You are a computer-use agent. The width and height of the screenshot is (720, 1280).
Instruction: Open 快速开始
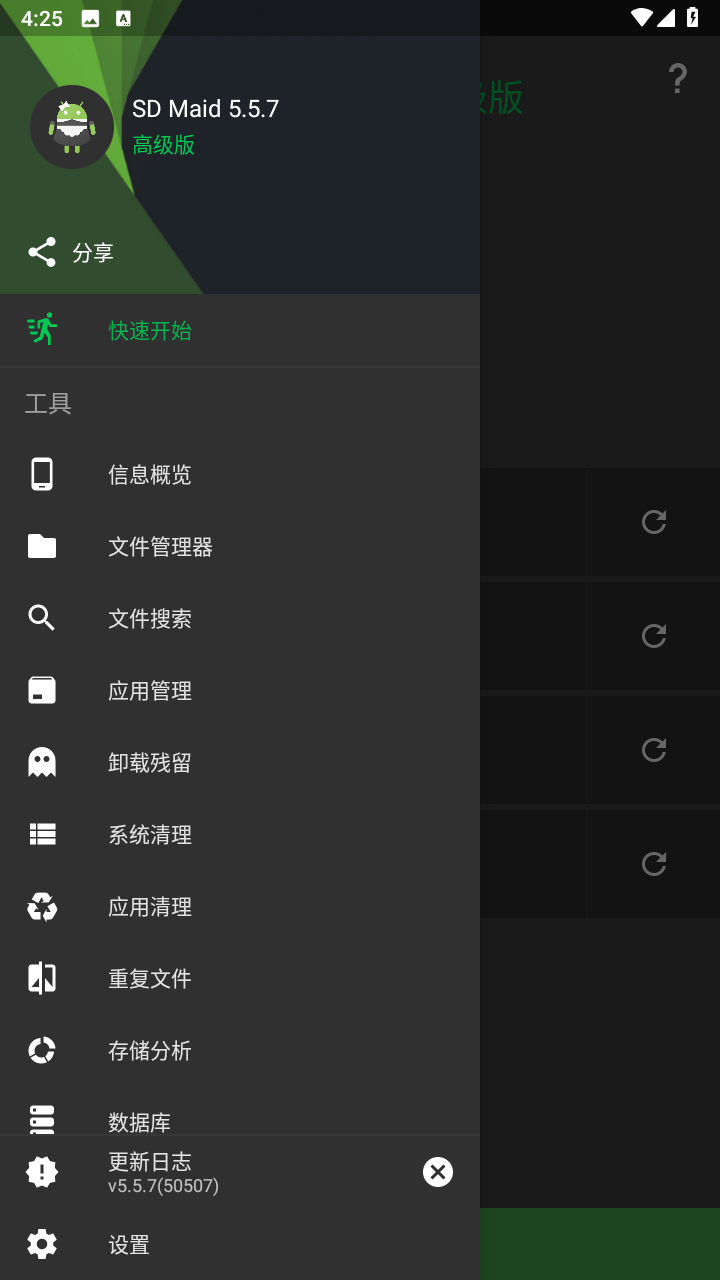[x=240, y=330]
